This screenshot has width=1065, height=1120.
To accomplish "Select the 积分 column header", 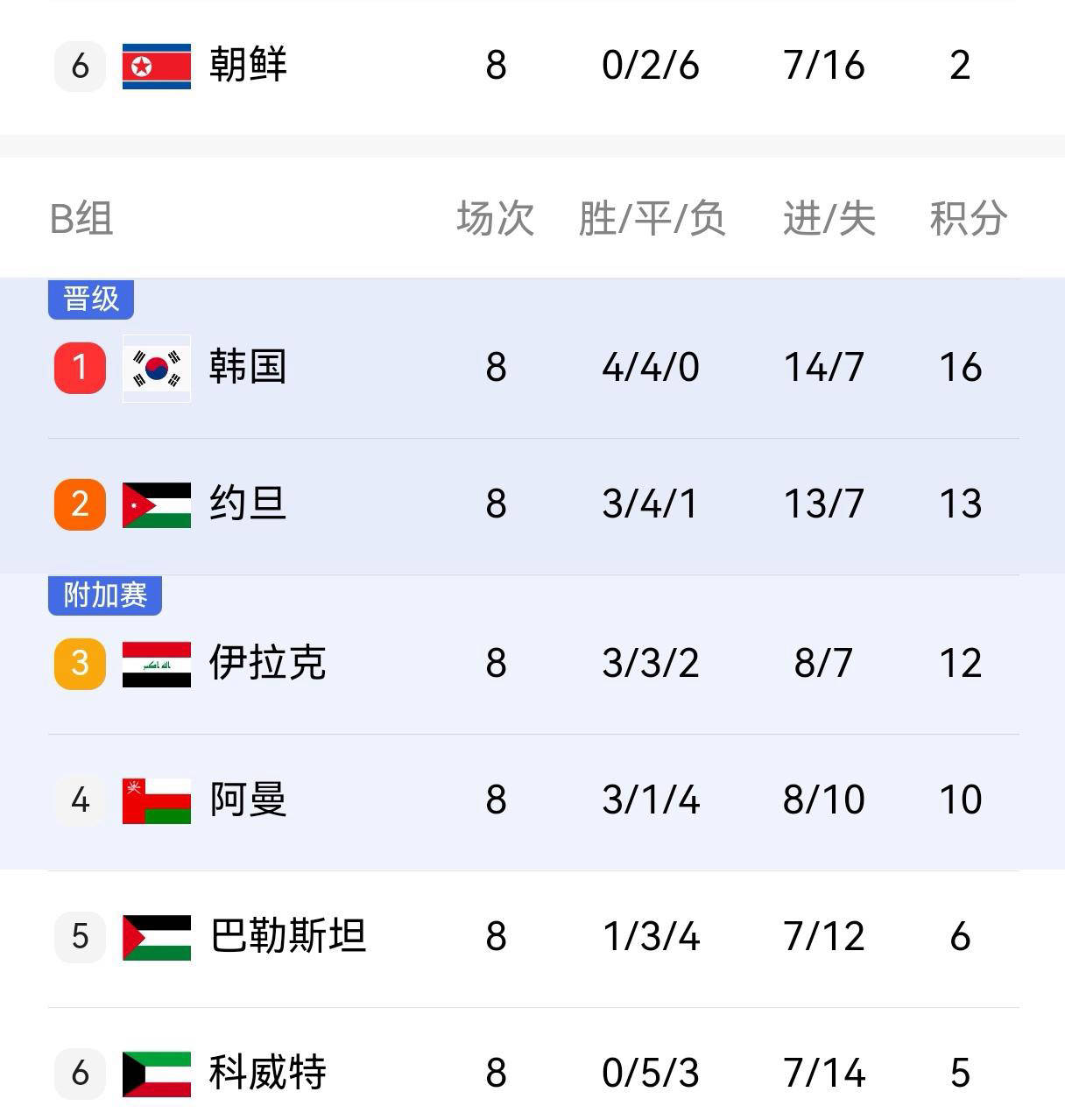I will (x=967, y=221).
